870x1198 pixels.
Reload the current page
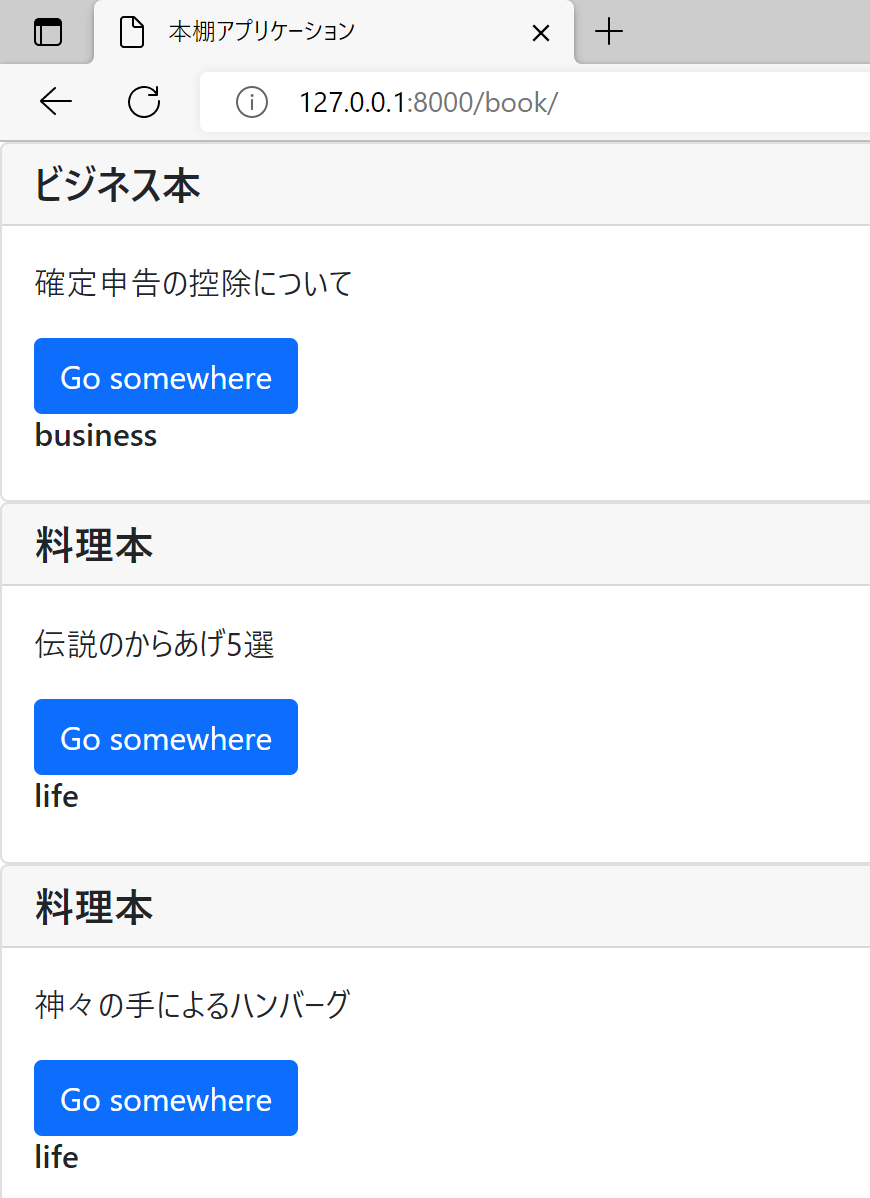click(144, 101)
